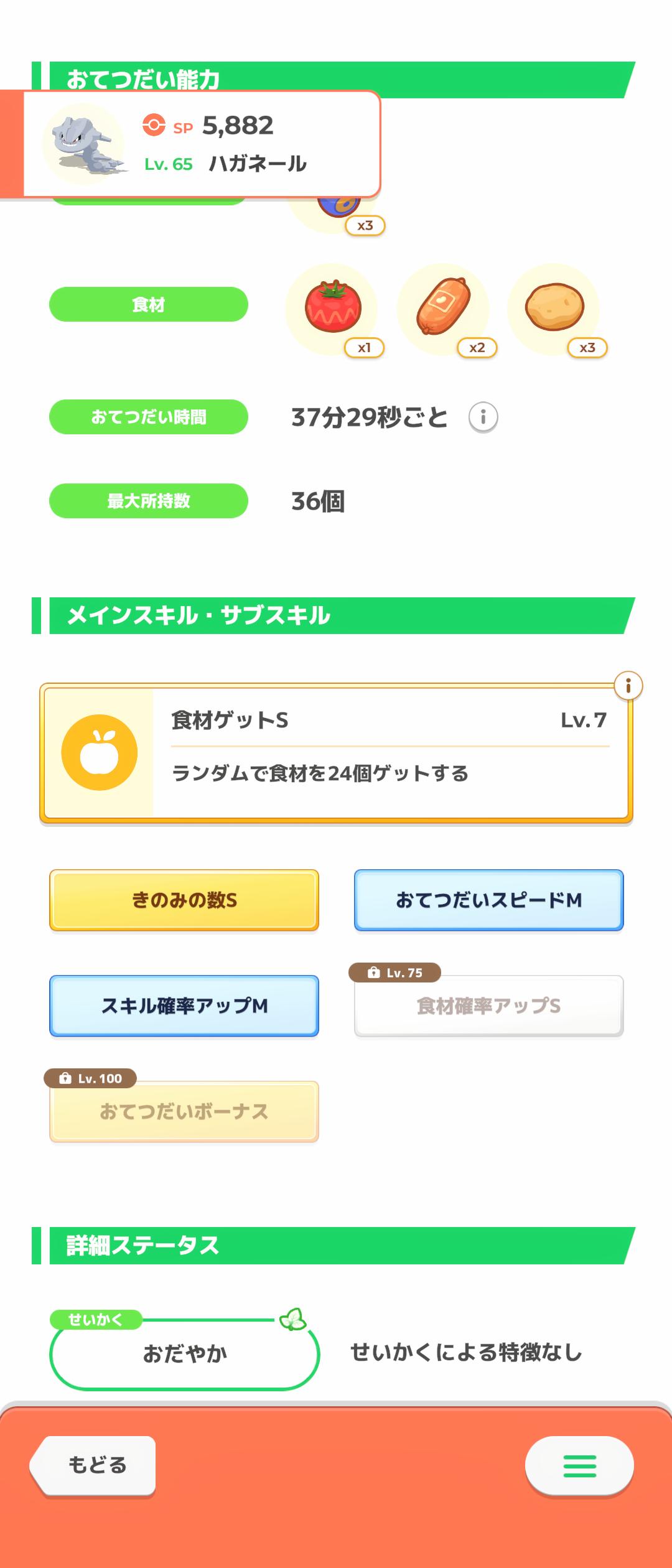Tap the potato ingredient icon

pos(554,309)
